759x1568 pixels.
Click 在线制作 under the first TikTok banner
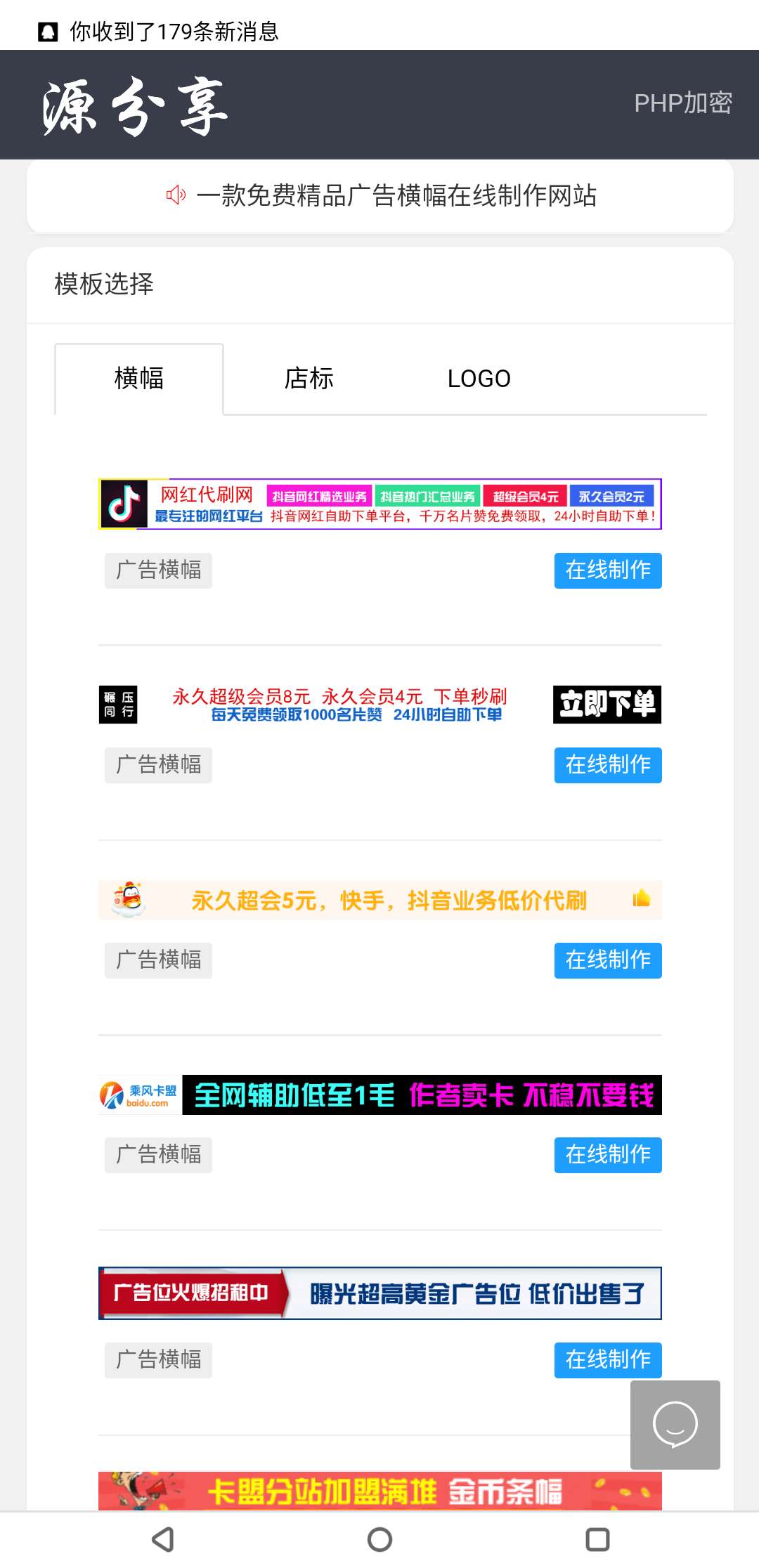pos(607,570)
